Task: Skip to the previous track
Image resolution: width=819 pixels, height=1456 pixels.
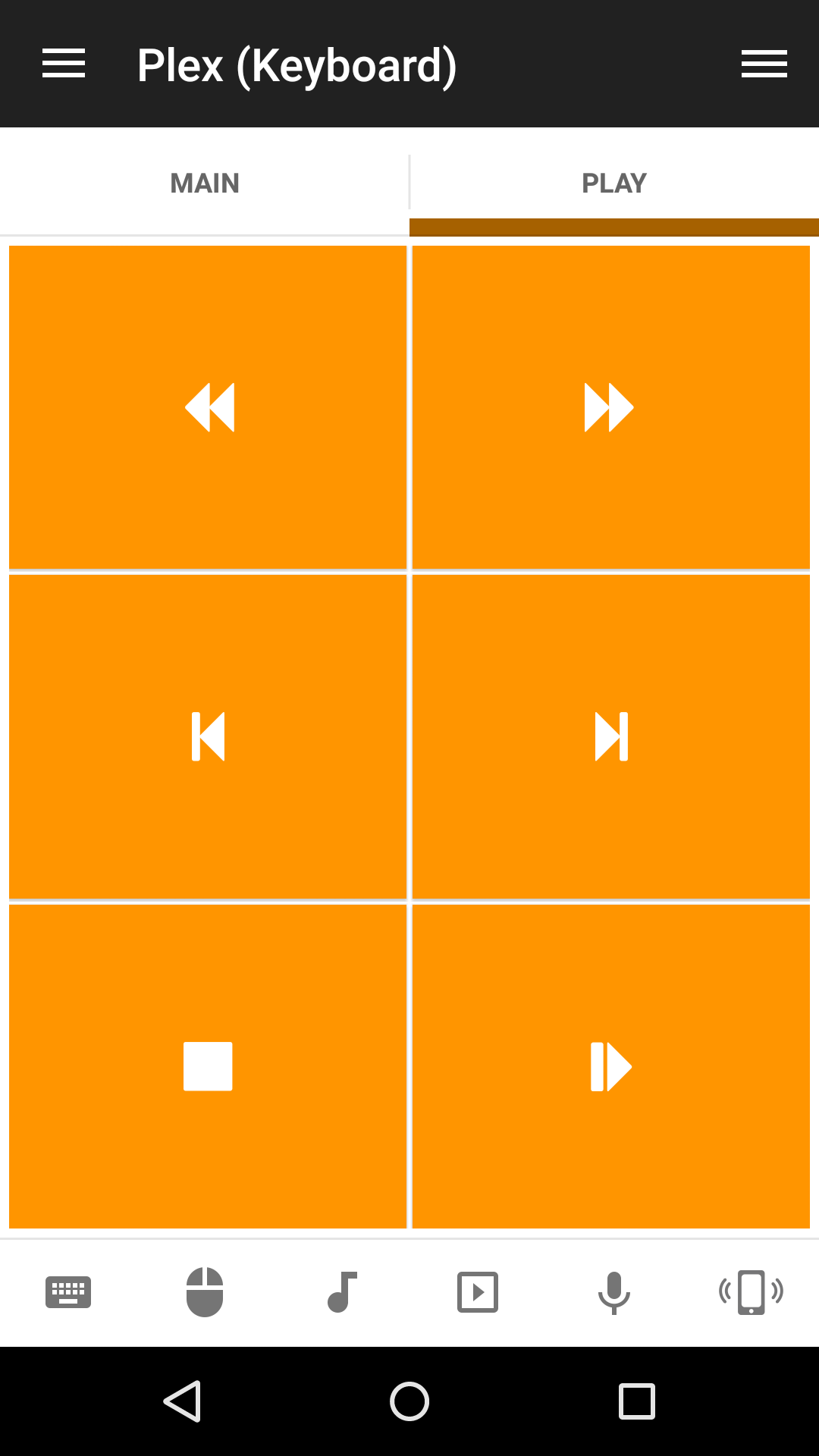Action: click(209, 736)
